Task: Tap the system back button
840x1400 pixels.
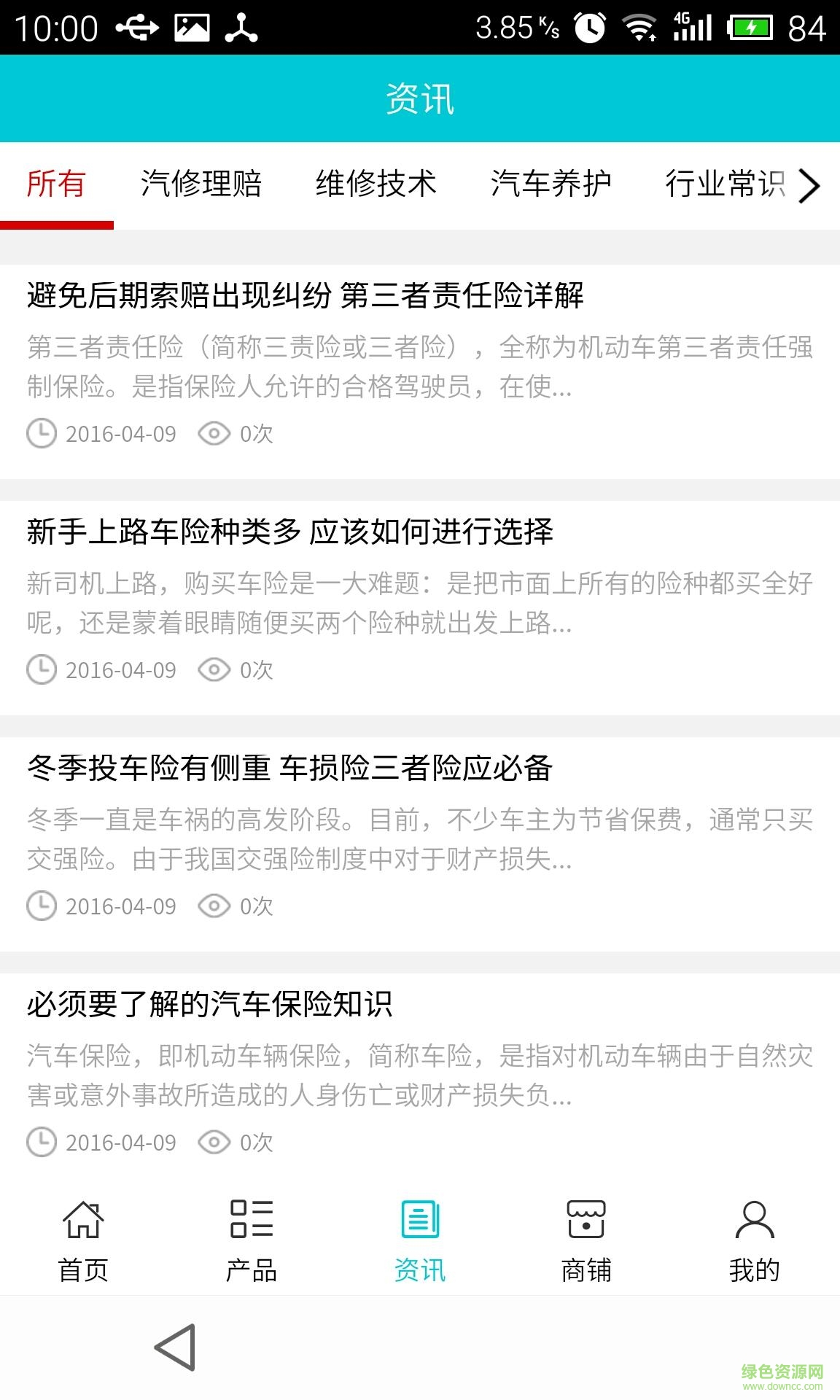Action: (176, 1347)
